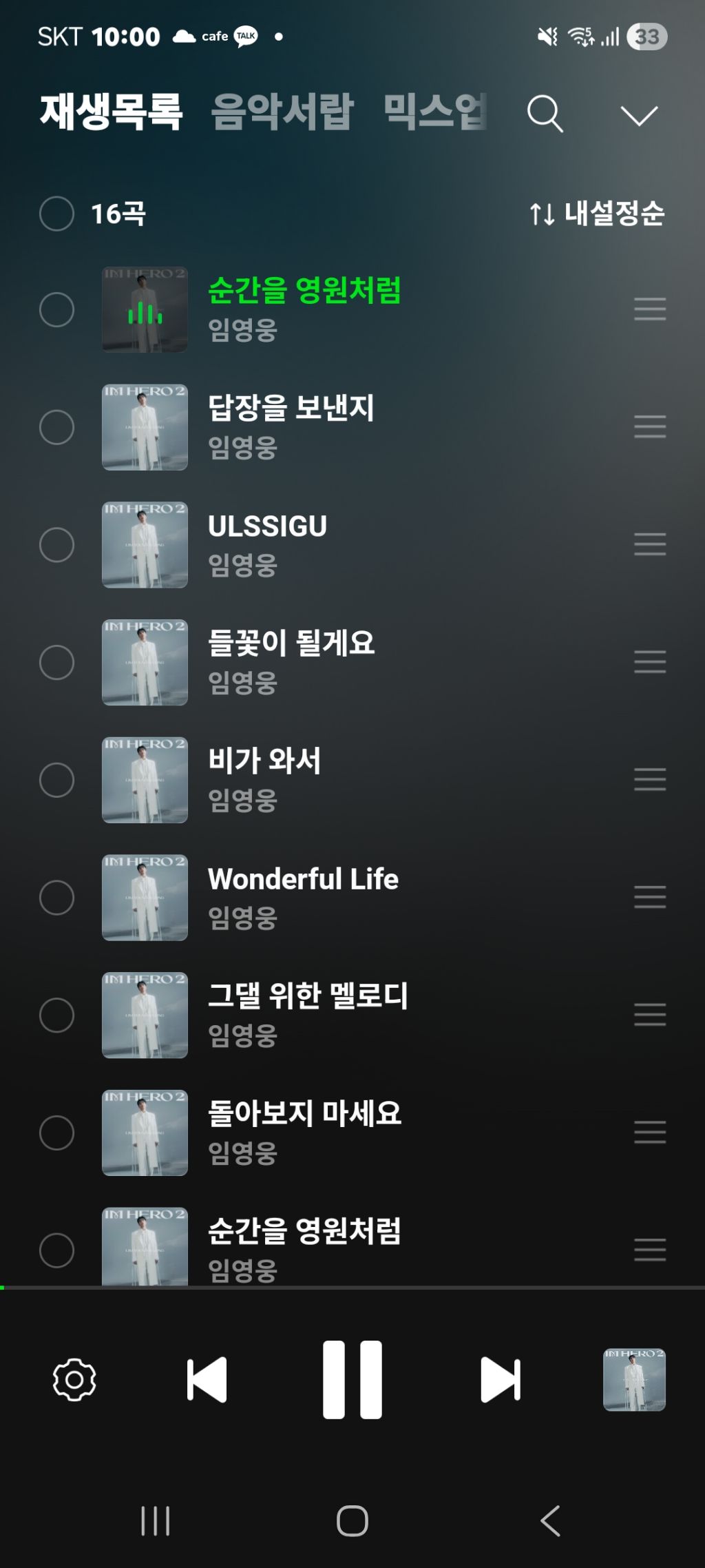The width and height of the screenshot is (705, 1568).
Task: Collapse the playlist with the down chevron
Action: point(639,115)
